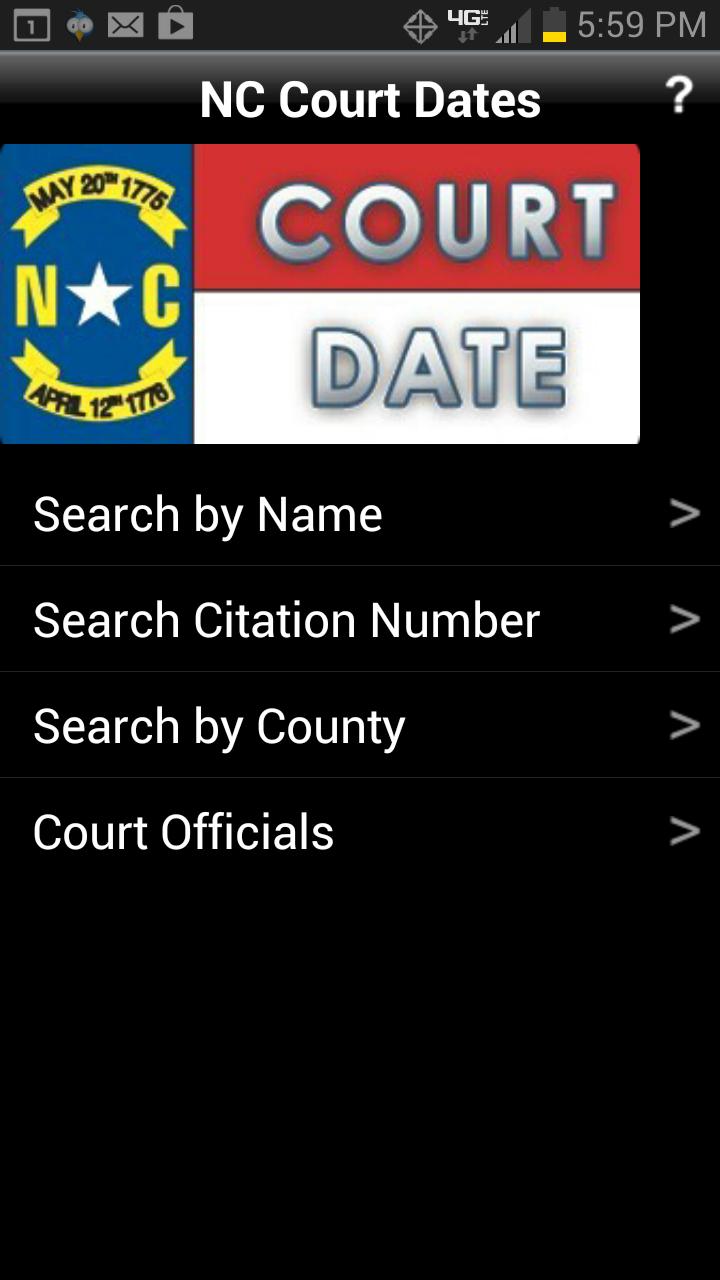Viewport: 720px width, 1280px height.
Task: Tap the battery level indicator
Action: tap(555, 23)
